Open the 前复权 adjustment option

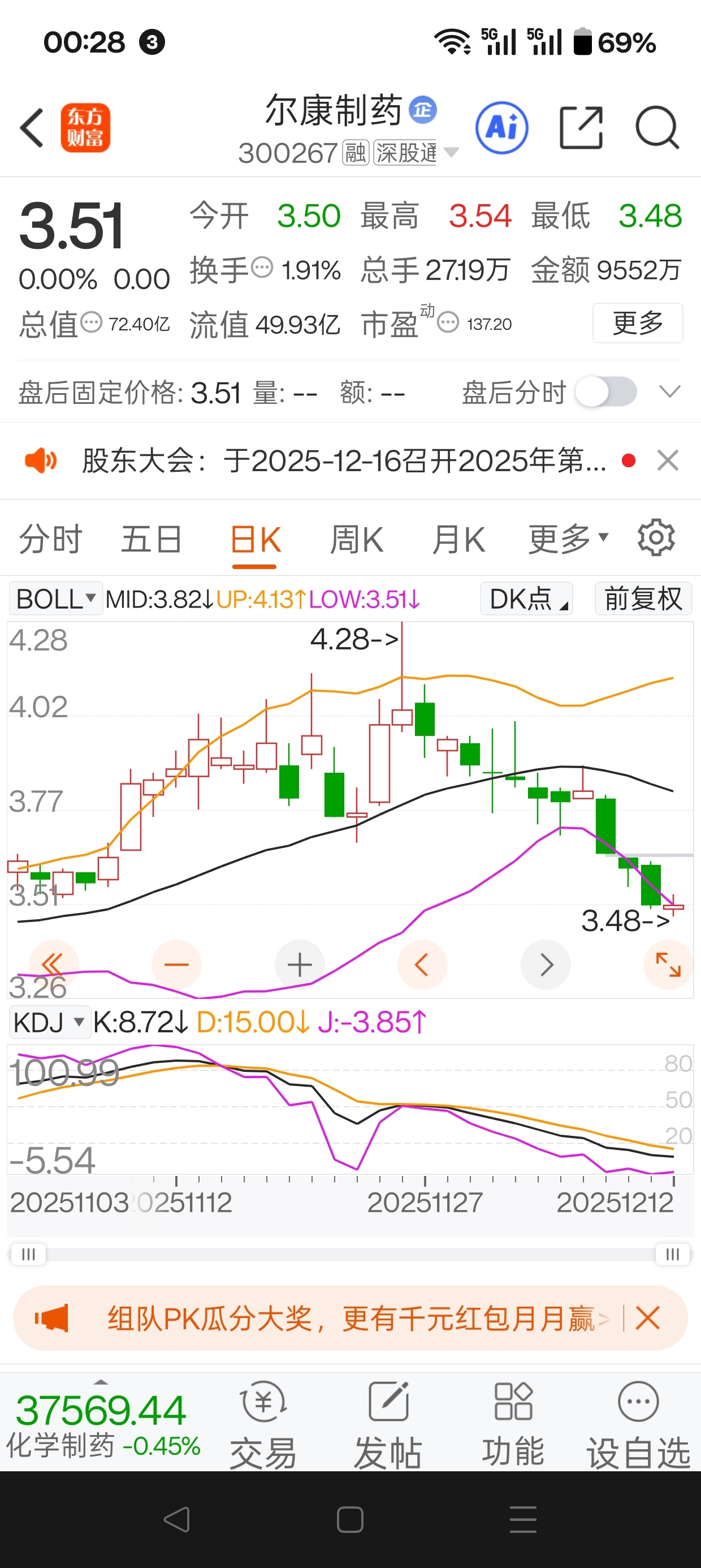click(x=643, y=599)
